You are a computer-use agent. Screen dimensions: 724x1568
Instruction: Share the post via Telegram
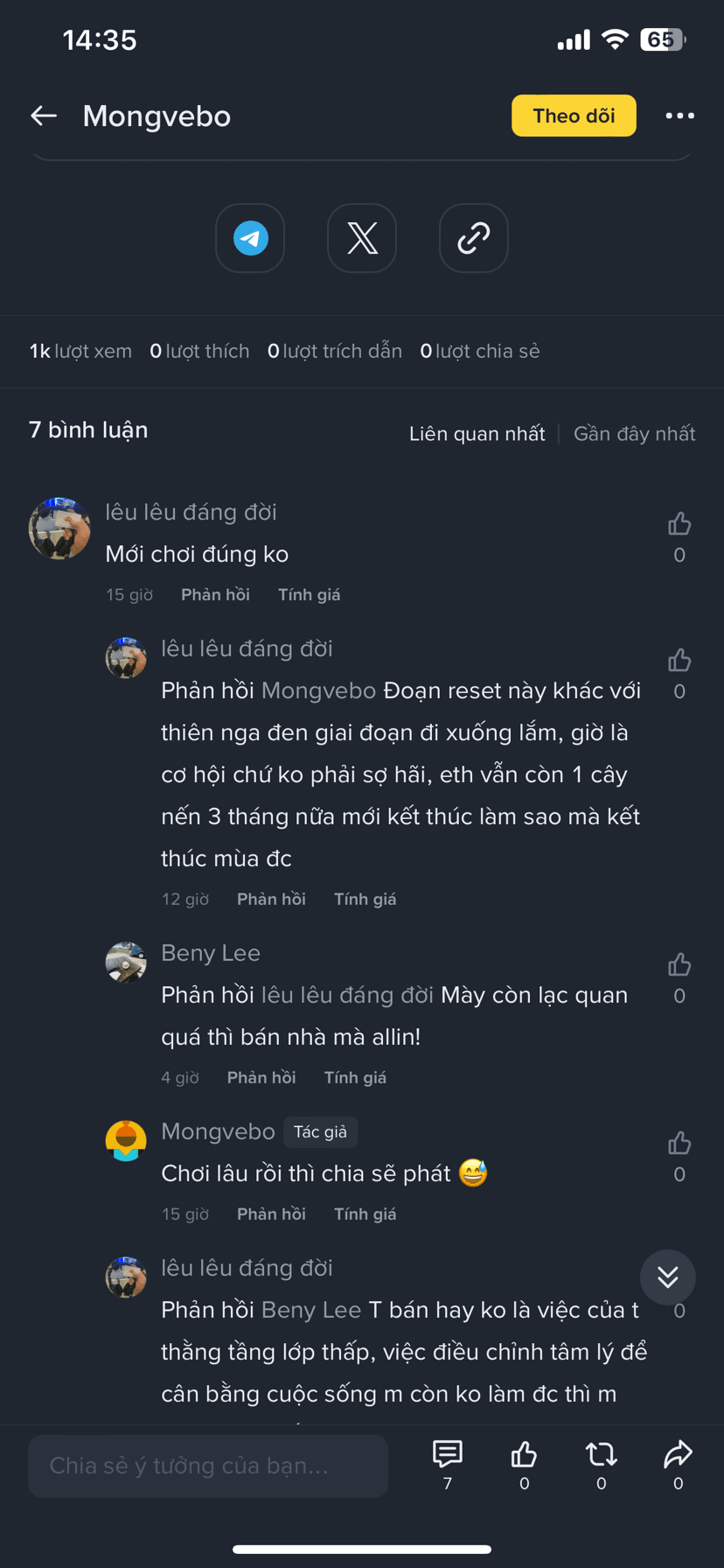[250, 238]
